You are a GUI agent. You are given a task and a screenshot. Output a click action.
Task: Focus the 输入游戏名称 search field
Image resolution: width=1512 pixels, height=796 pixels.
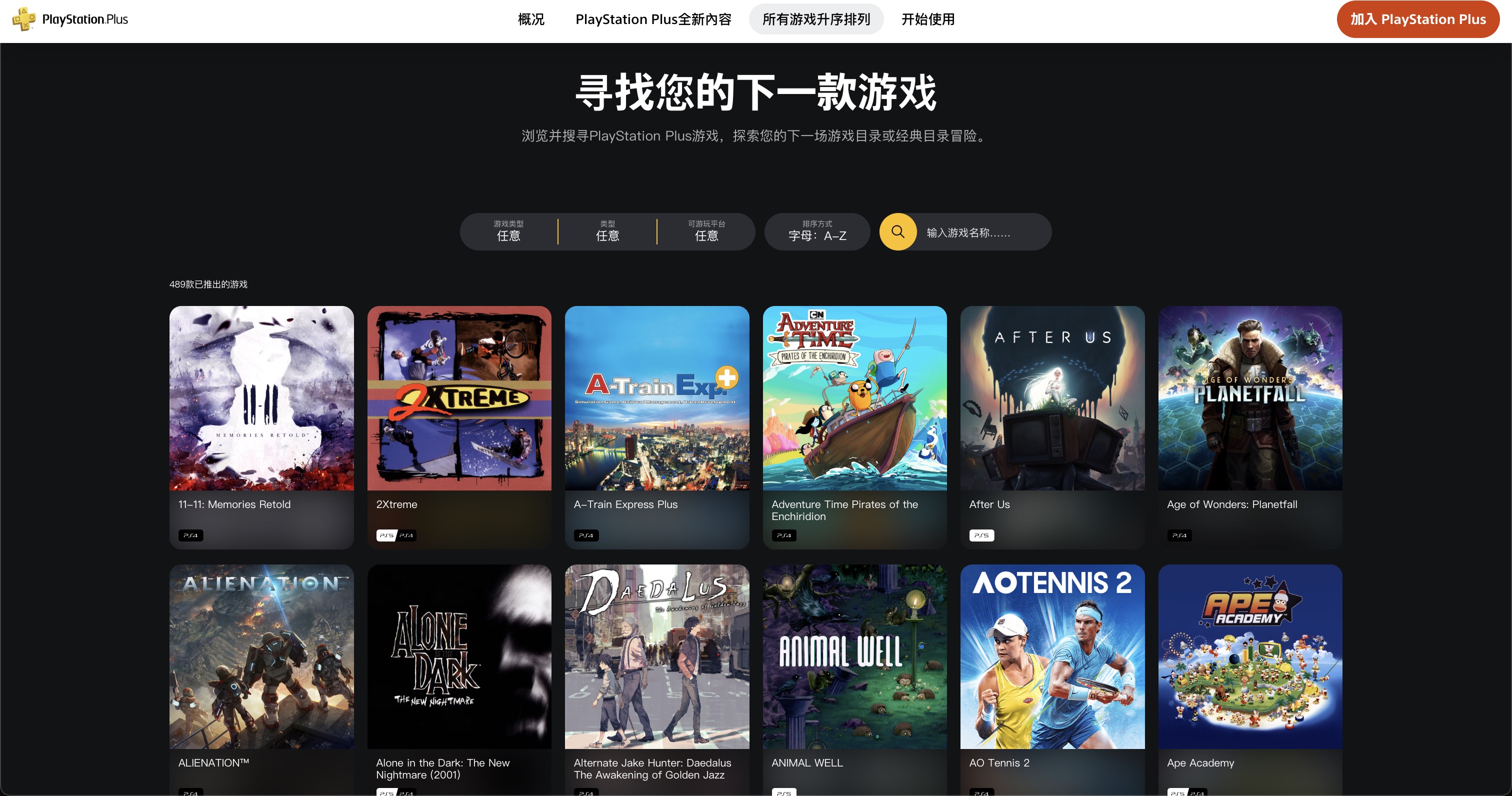(980, 233)
